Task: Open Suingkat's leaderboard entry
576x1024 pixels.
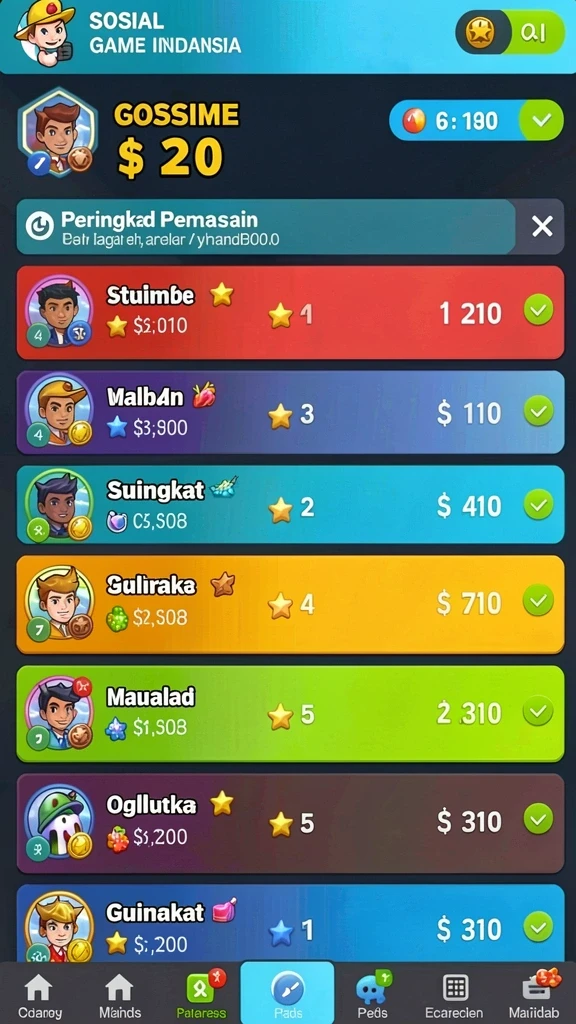Action: (x=290, y=505)
